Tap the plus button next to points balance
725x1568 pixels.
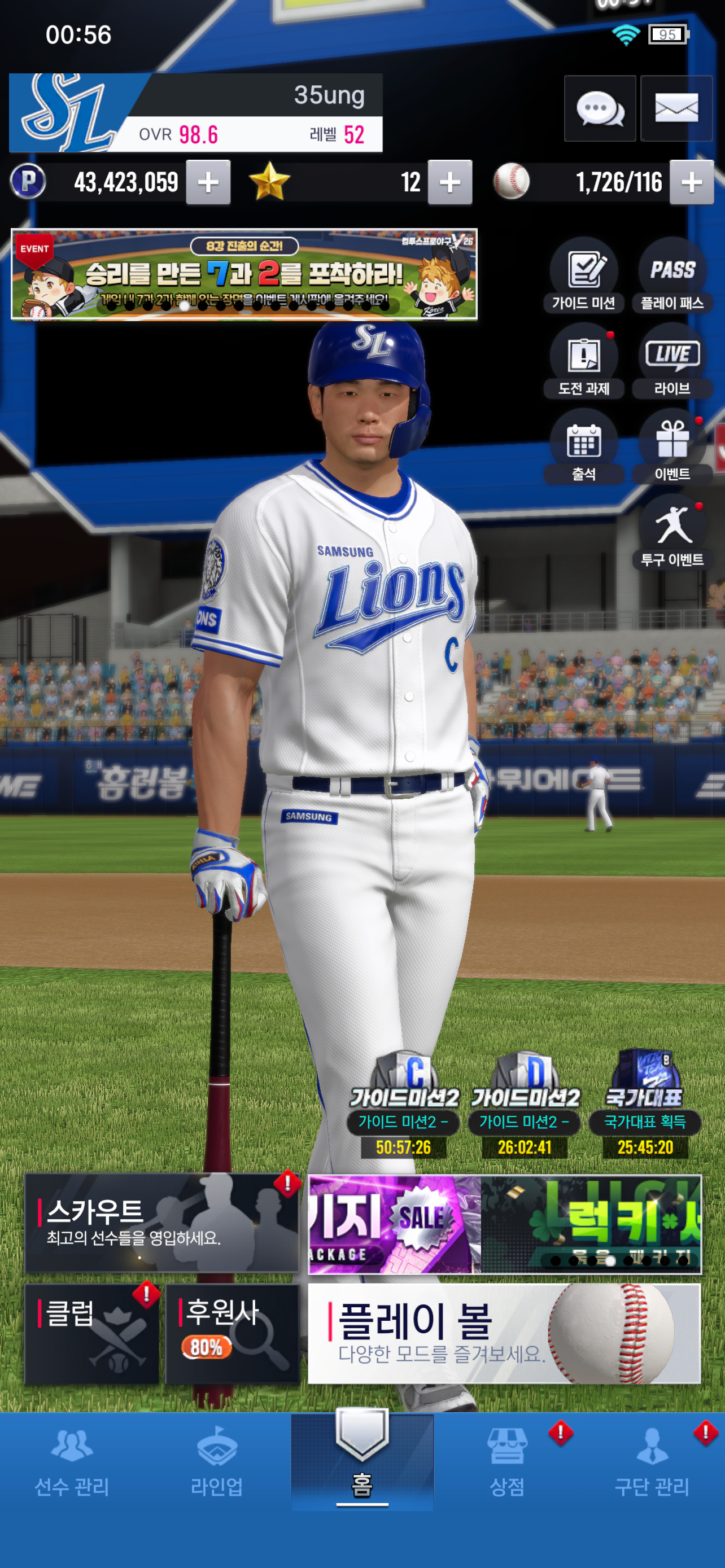click(208, 183)
